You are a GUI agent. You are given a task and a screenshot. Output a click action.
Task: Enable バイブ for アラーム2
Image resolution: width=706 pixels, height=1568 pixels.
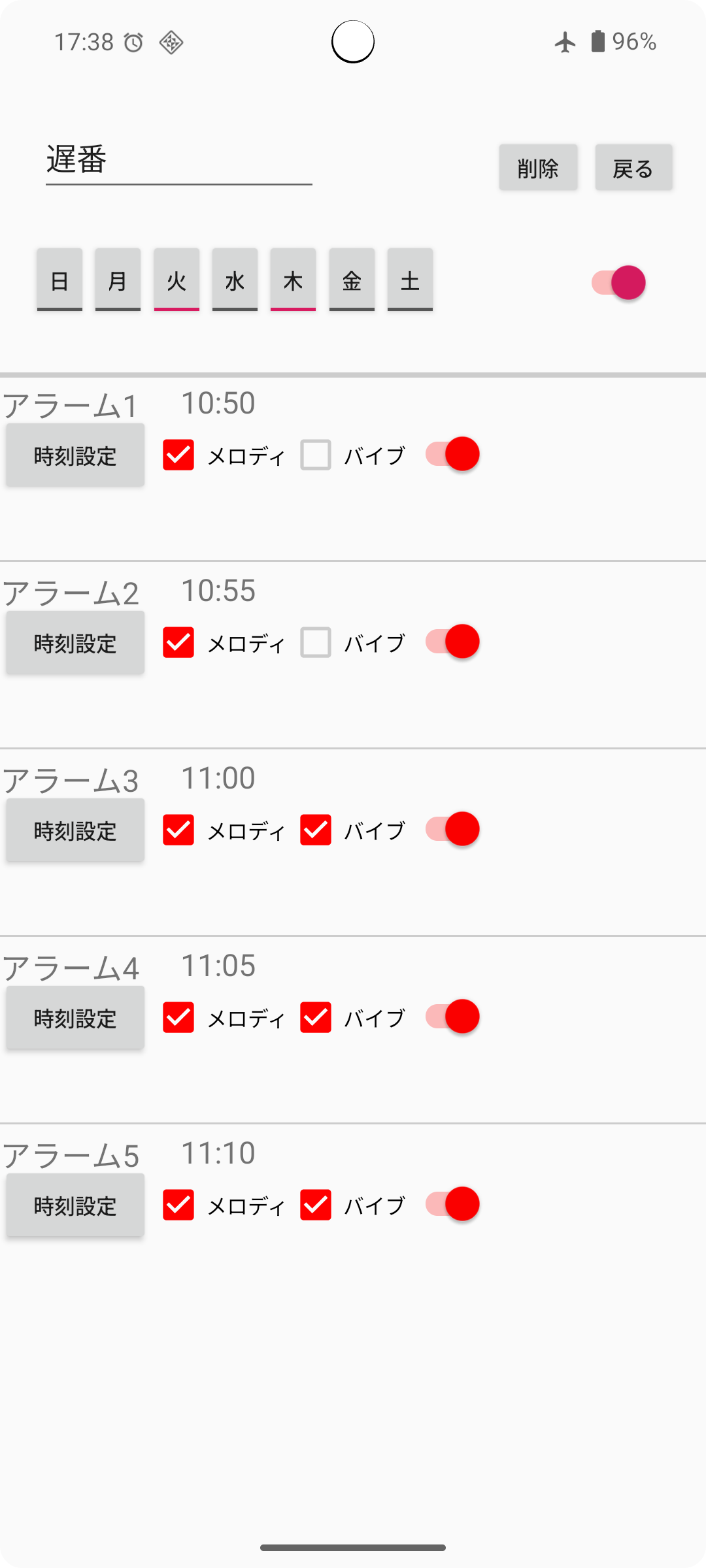coord(316,642)
